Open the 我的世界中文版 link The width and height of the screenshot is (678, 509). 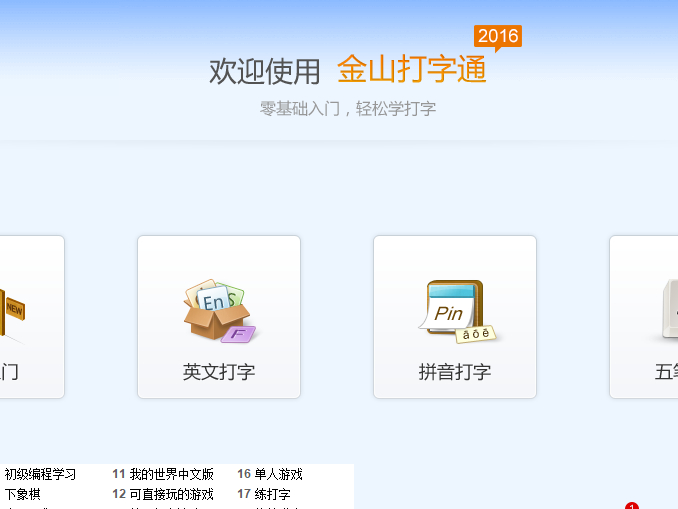tap(171, 474)
